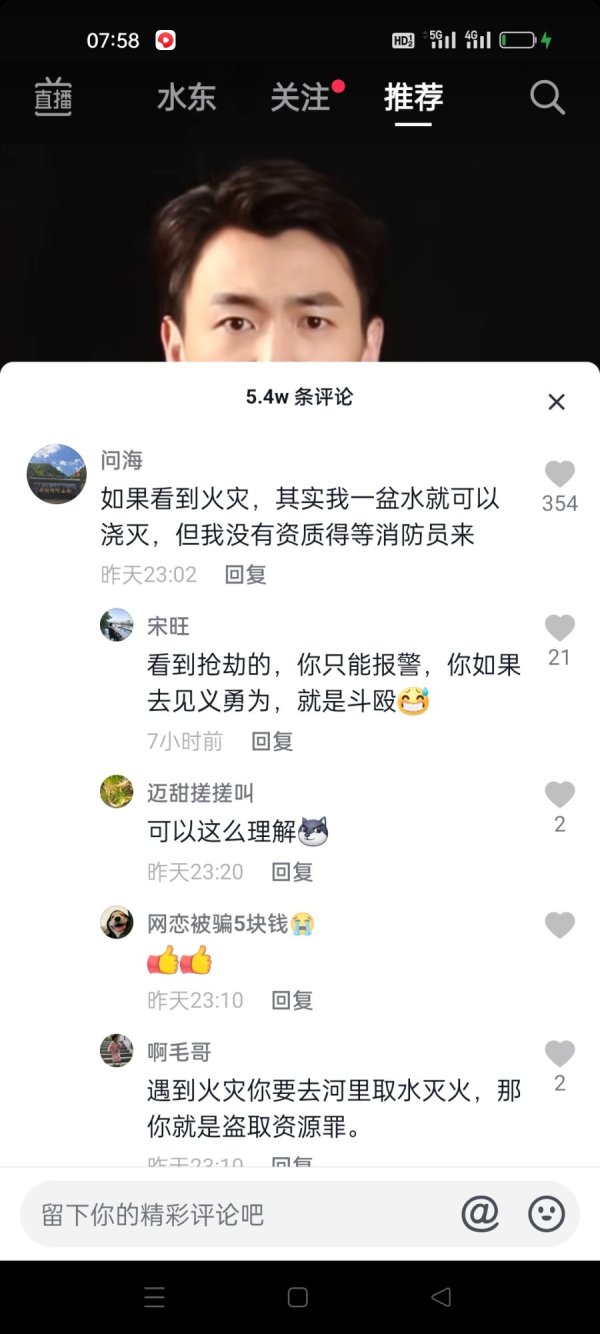Like 迈甜搓搓叫's reply
Viewport: 600px width, 1334px height.
coord(559,795)
